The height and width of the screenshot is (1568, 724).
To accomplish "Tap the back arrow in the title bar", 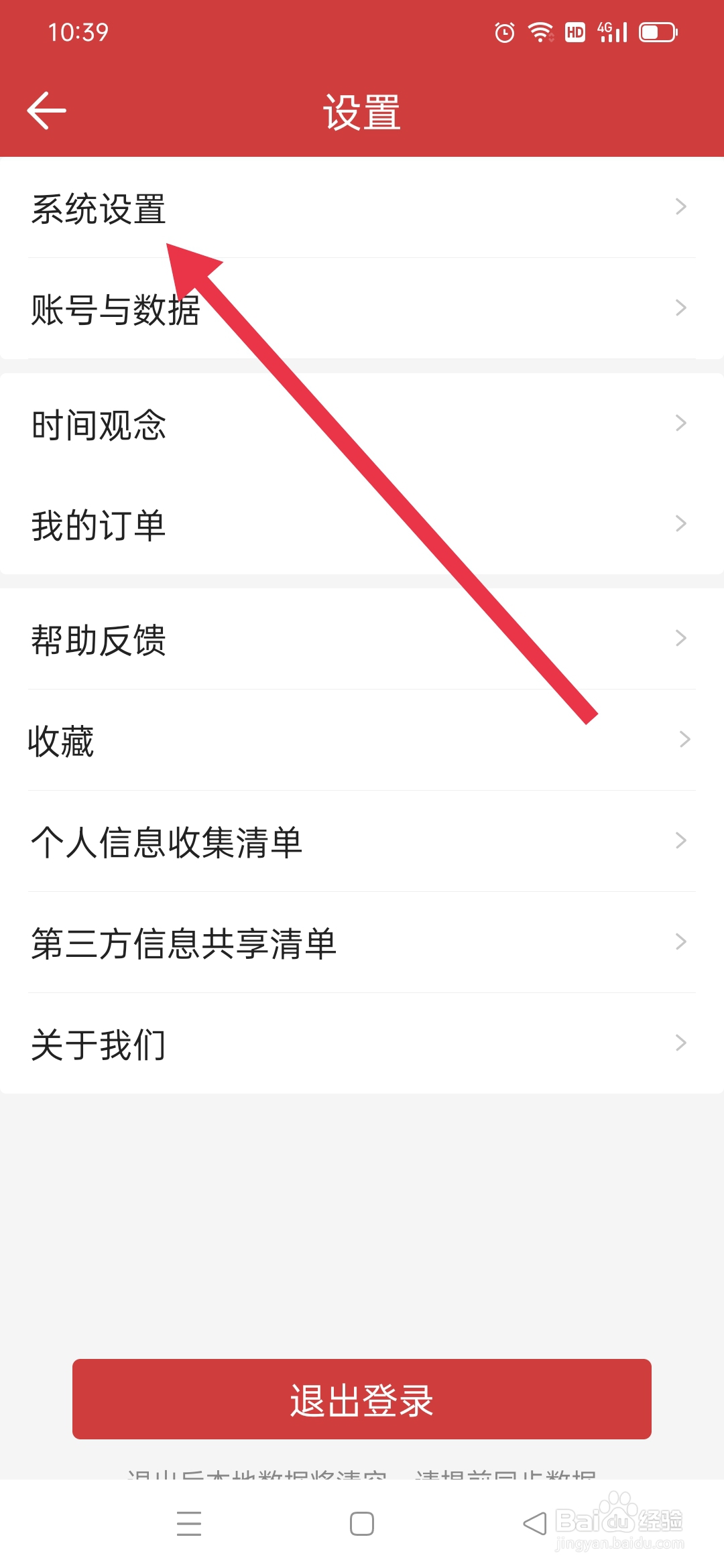I will (46, 109).
